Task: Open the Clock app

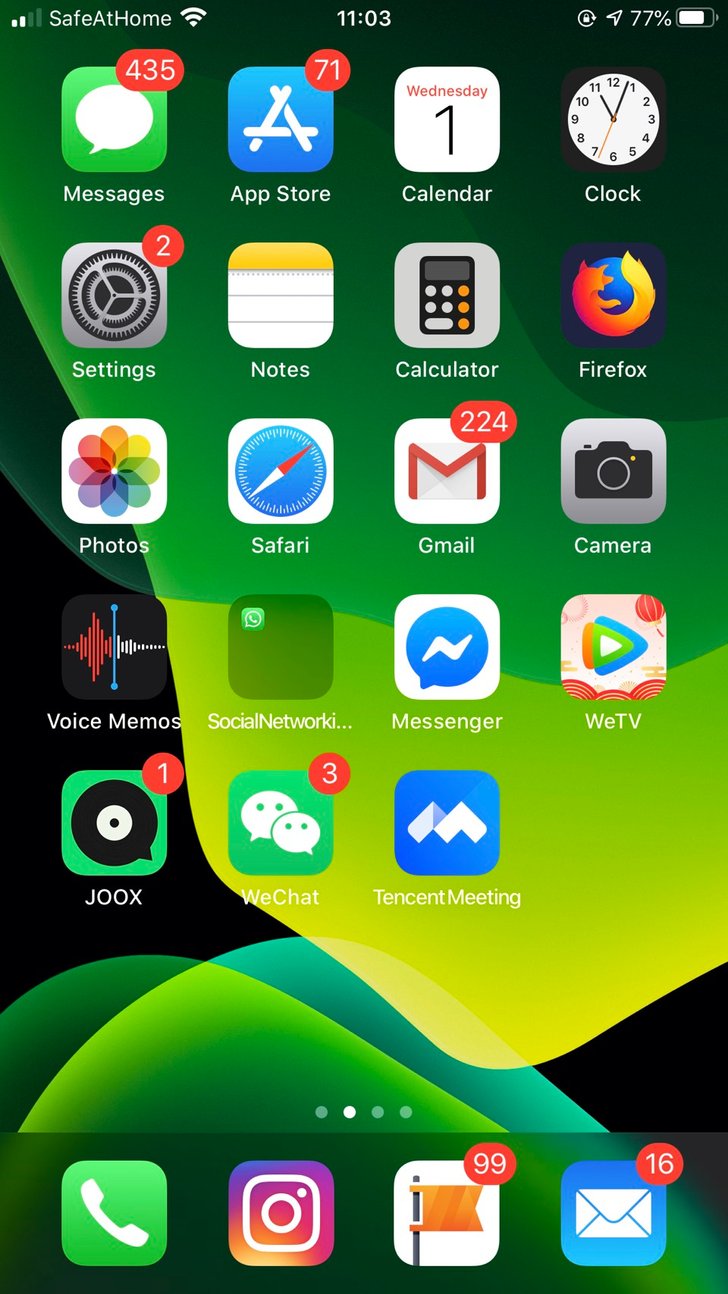Action: [x=613, y=120]
